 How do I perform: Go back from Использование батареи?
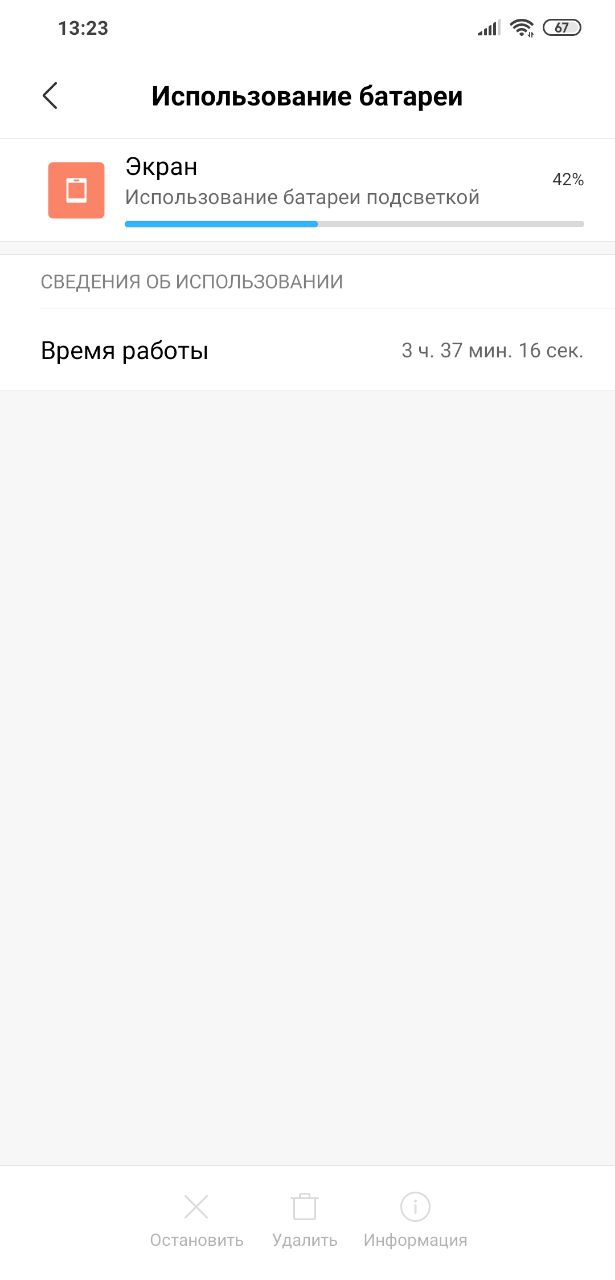click(x=50, y=96)
